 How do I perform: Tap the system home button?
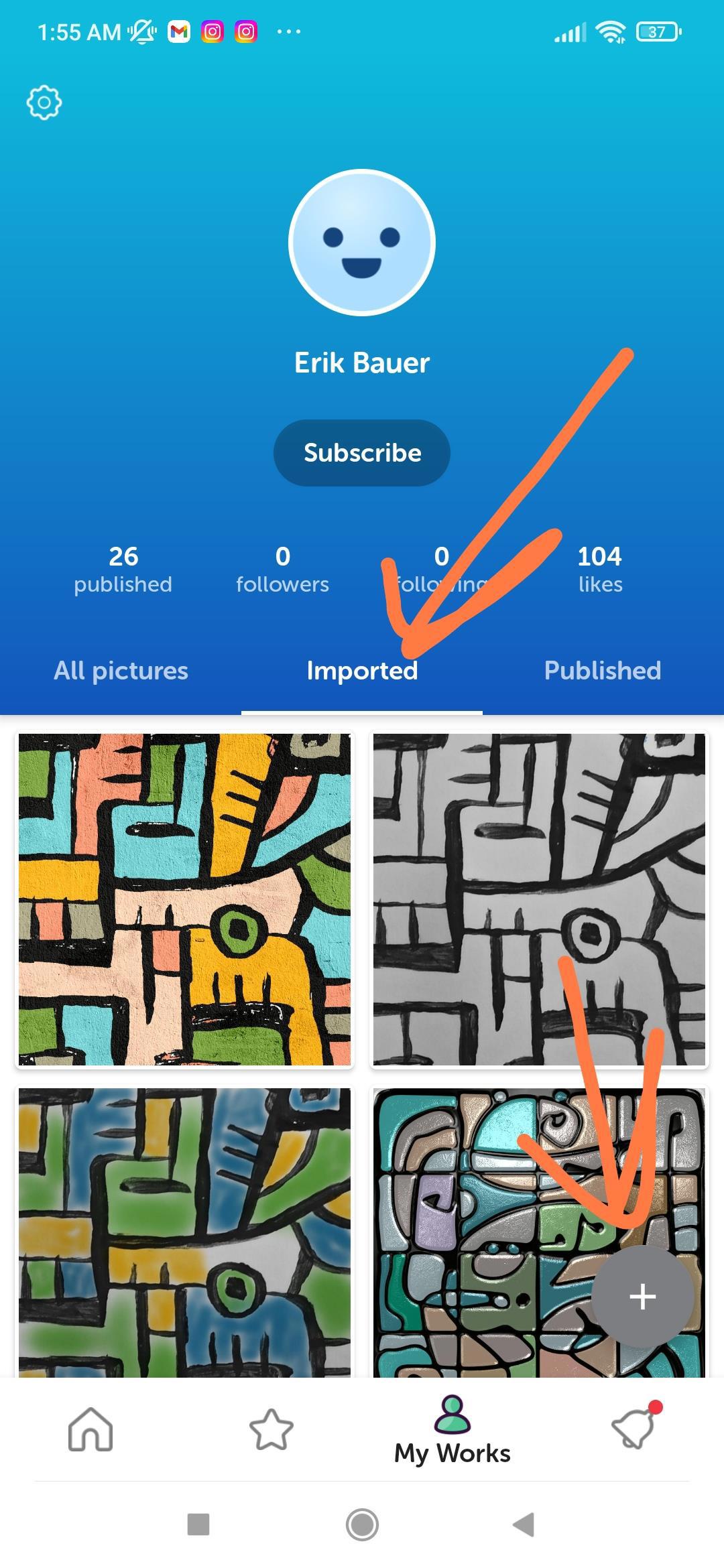(362, 1524)
